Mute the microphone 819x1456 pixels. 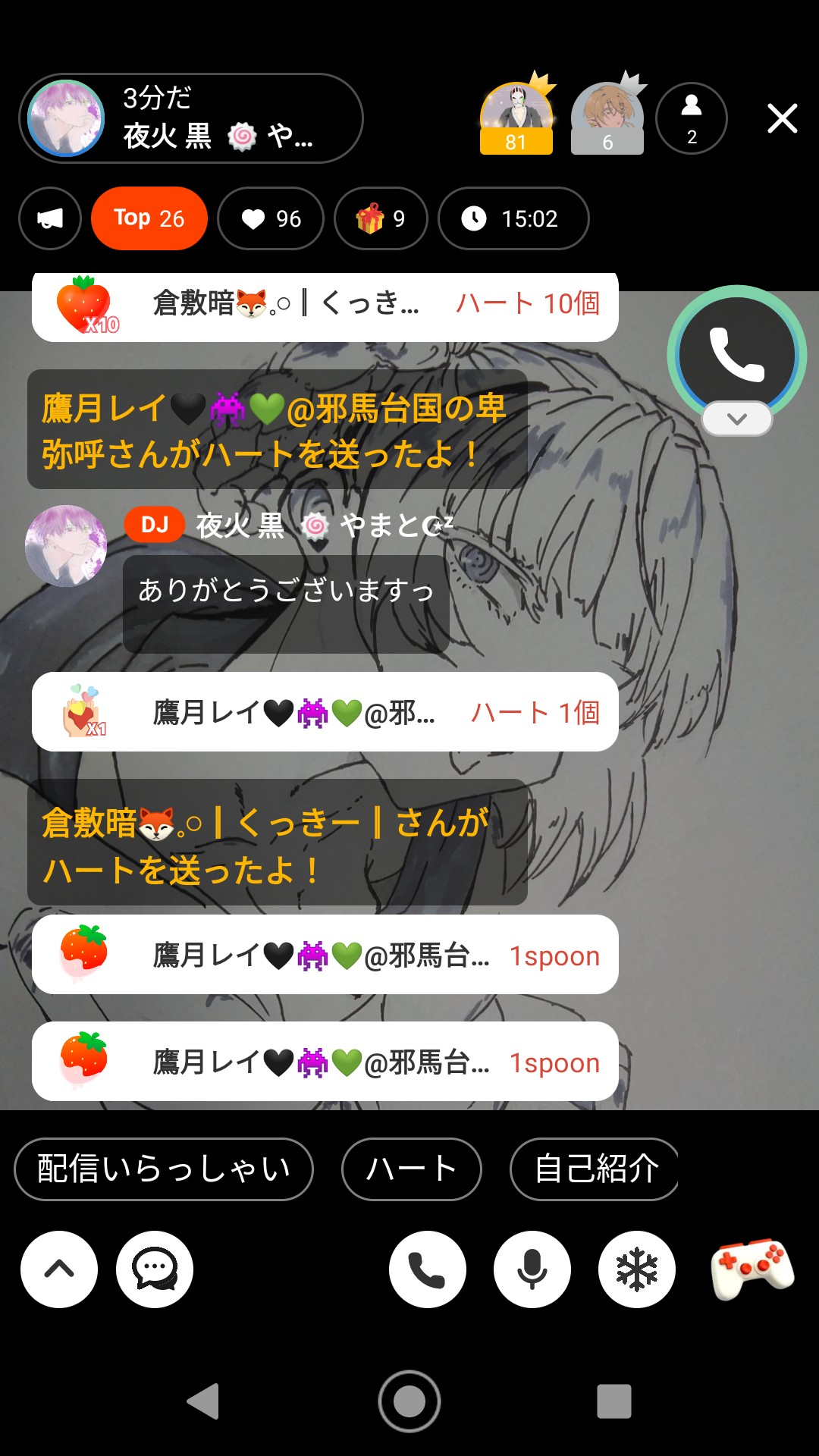pos(532,1270)
